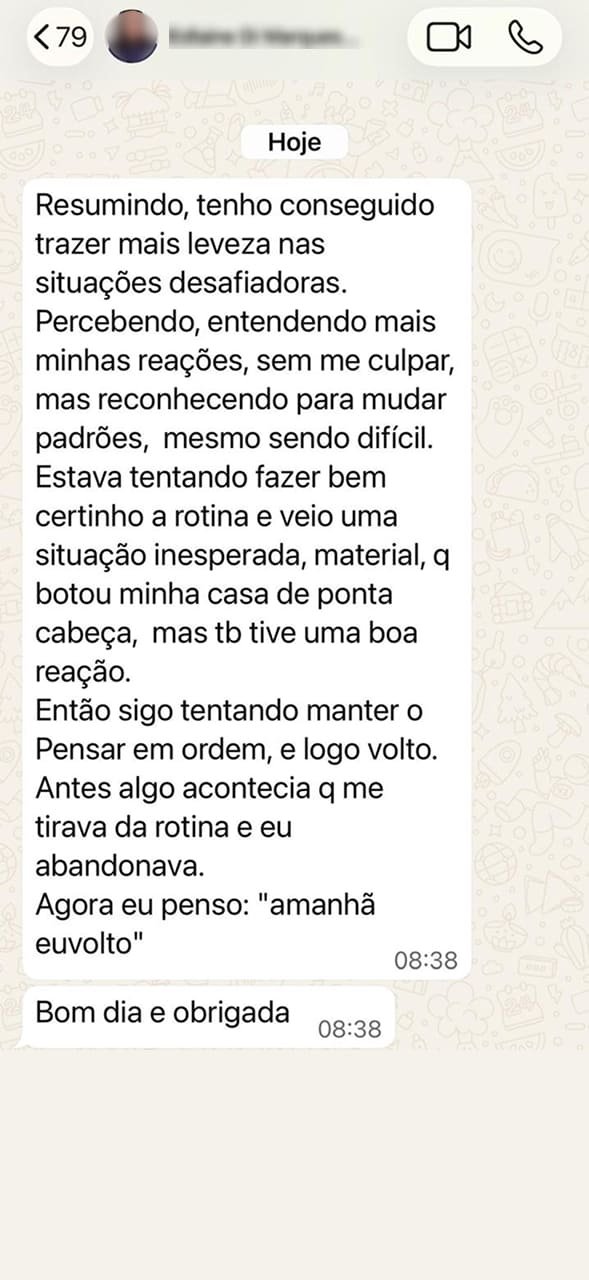Open contact info from the blurred name

(263, 38)
